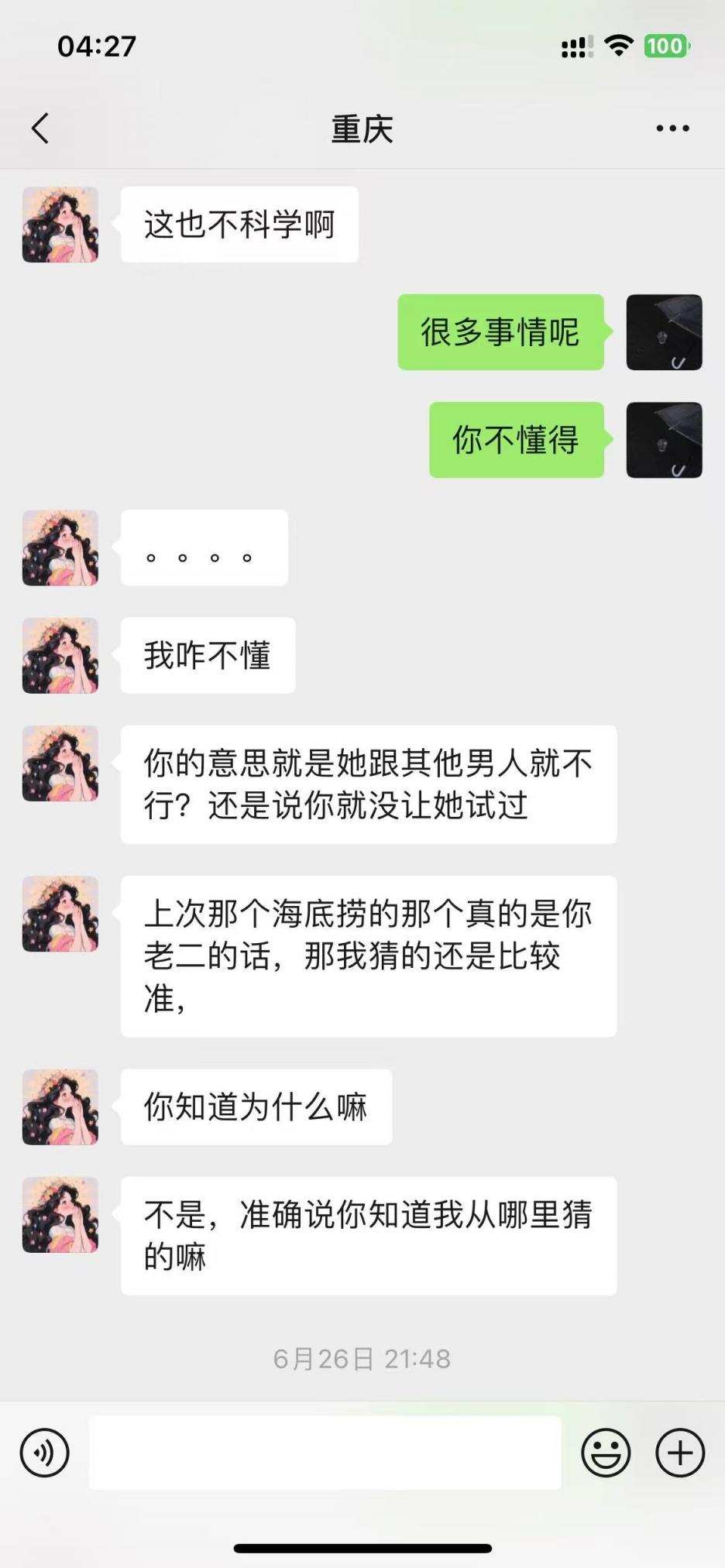Focus the message text field
Image resolution: width=725 pixels, height=1568 pixels.
click(325, 1453)
